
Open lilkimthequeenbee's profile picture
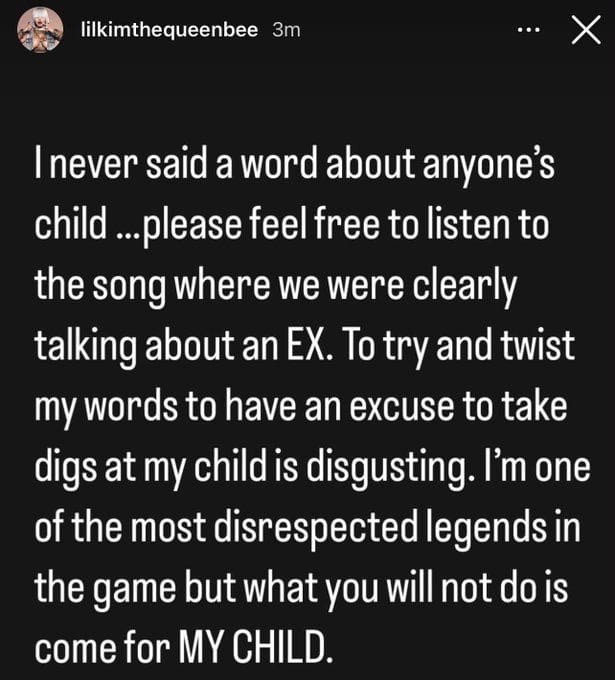(x=39, y=31)
